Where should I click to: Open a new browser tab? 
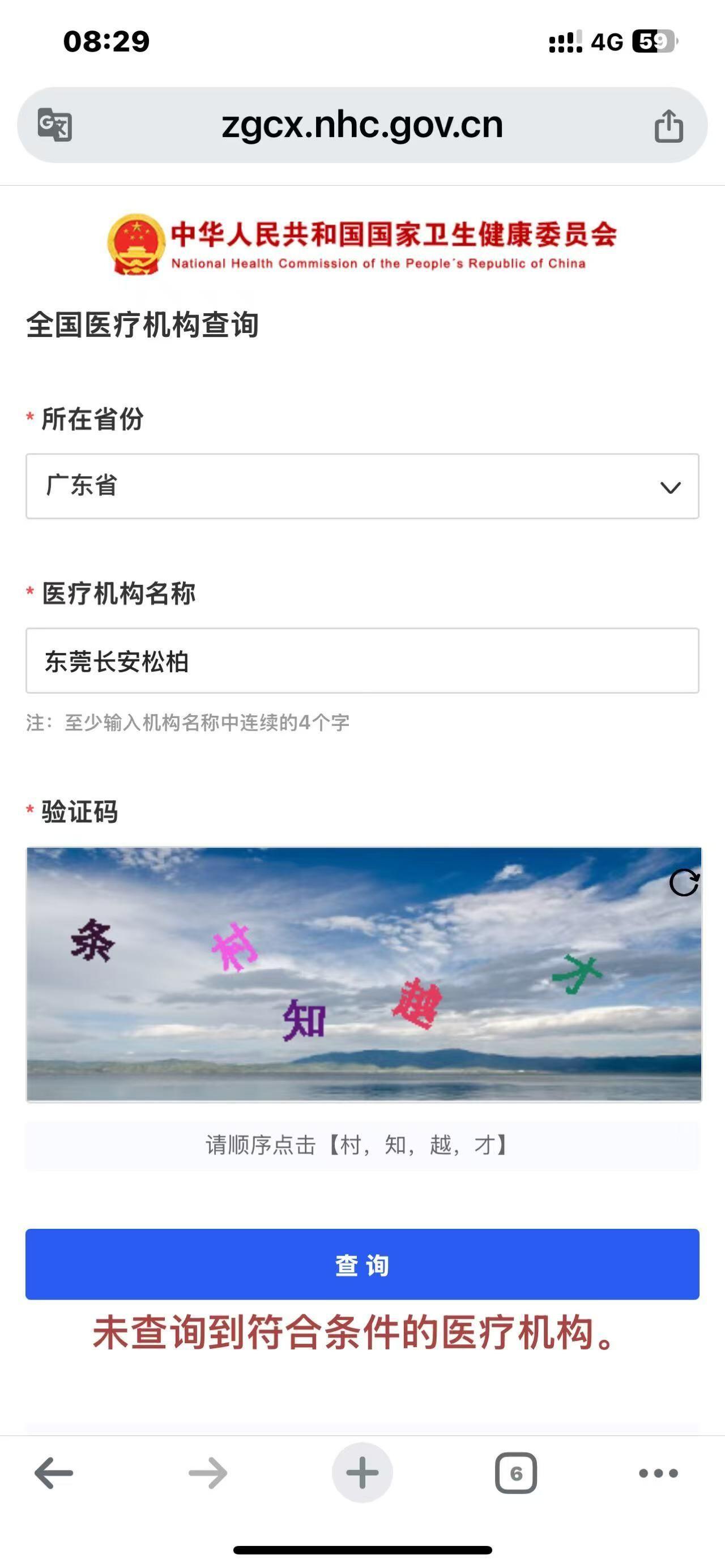pos(362,1473)
